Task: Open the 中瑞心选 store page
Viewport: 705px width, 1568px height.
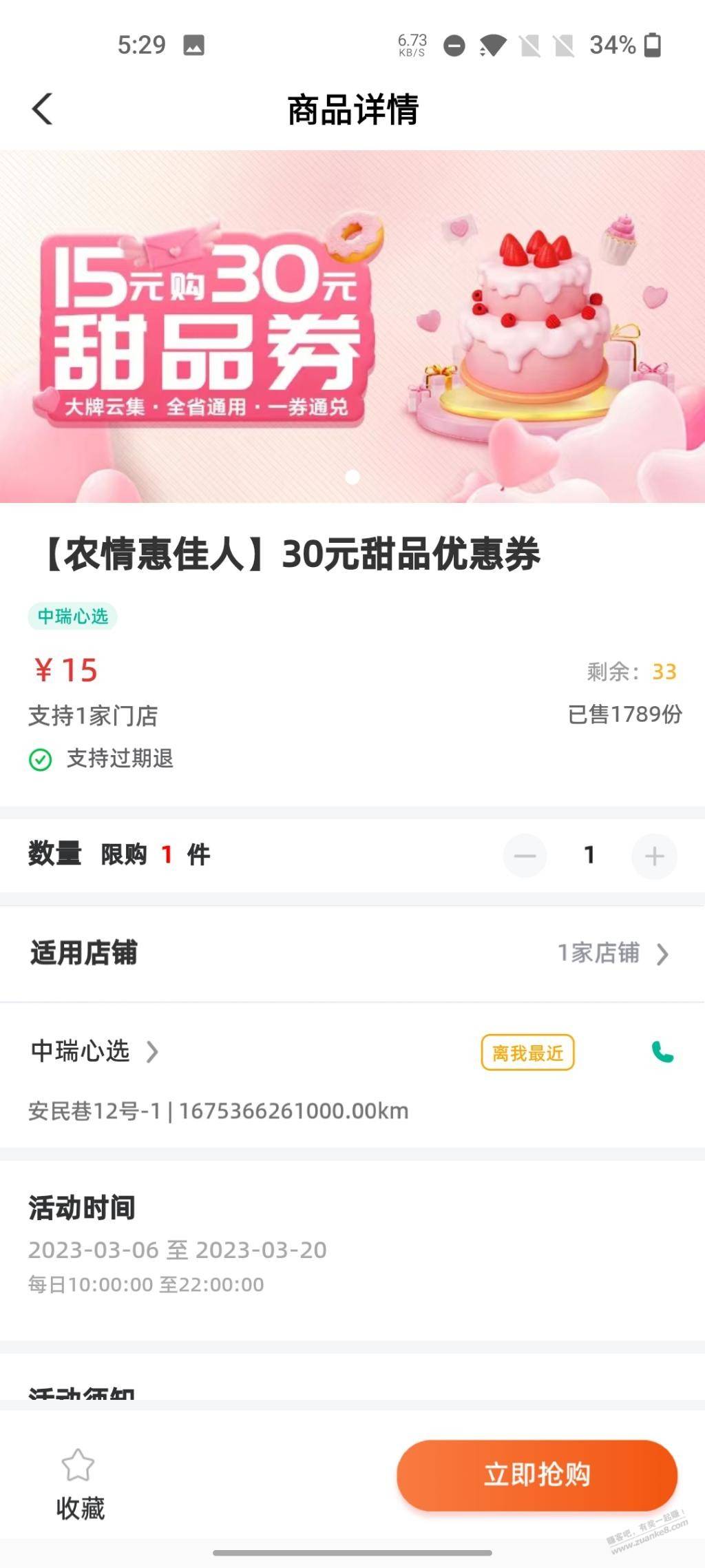Action: (x=94, y=1051)
